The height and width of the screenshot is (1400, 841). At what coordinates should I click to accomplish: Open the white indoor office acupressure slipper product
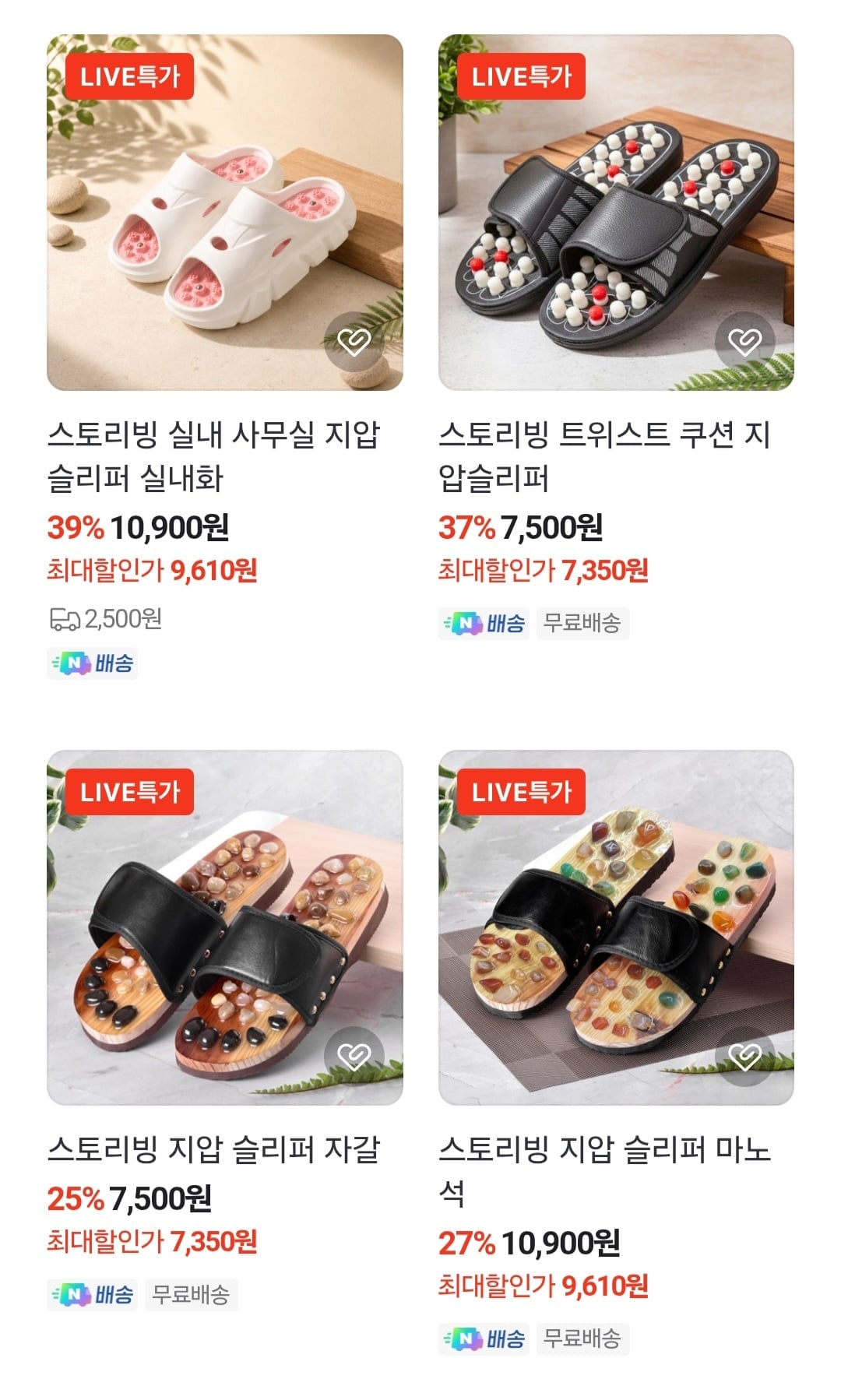pyautogui.click(x=225, y=213)
